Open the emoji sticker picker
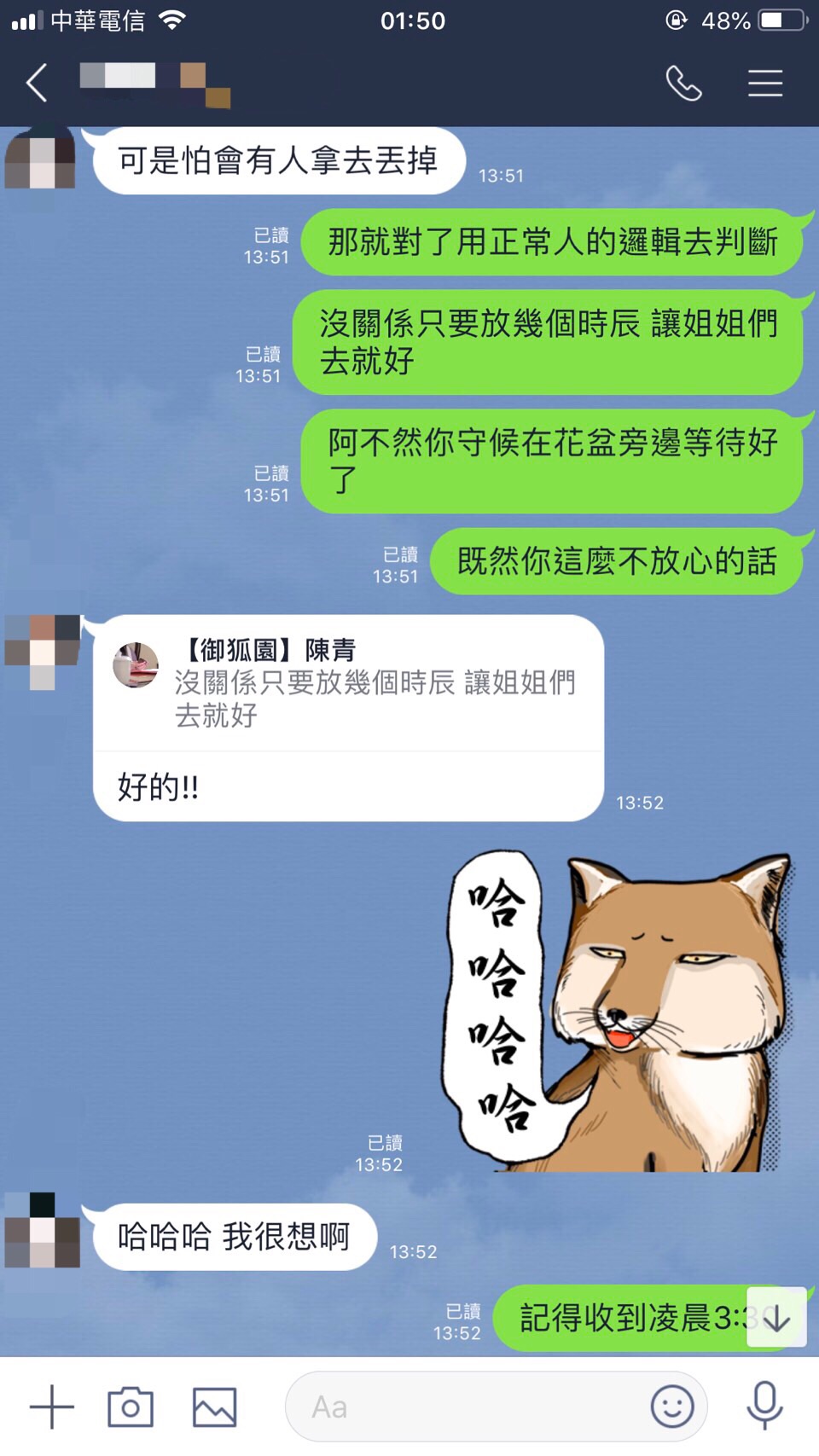This screenshot has width=819, height=1456. coord(672,1407)
